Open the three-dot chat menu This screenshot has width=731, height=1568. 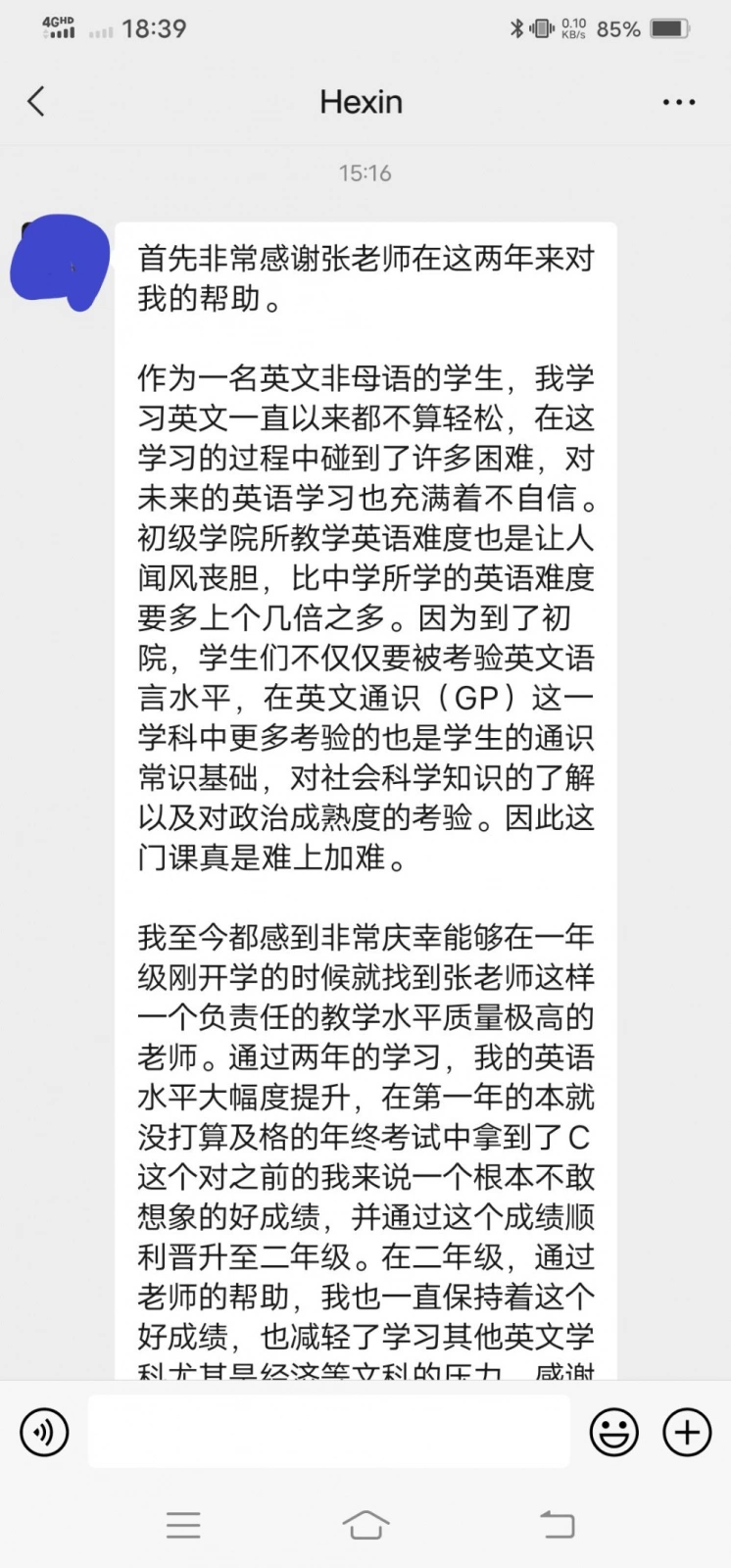click(x=679, y=102)
